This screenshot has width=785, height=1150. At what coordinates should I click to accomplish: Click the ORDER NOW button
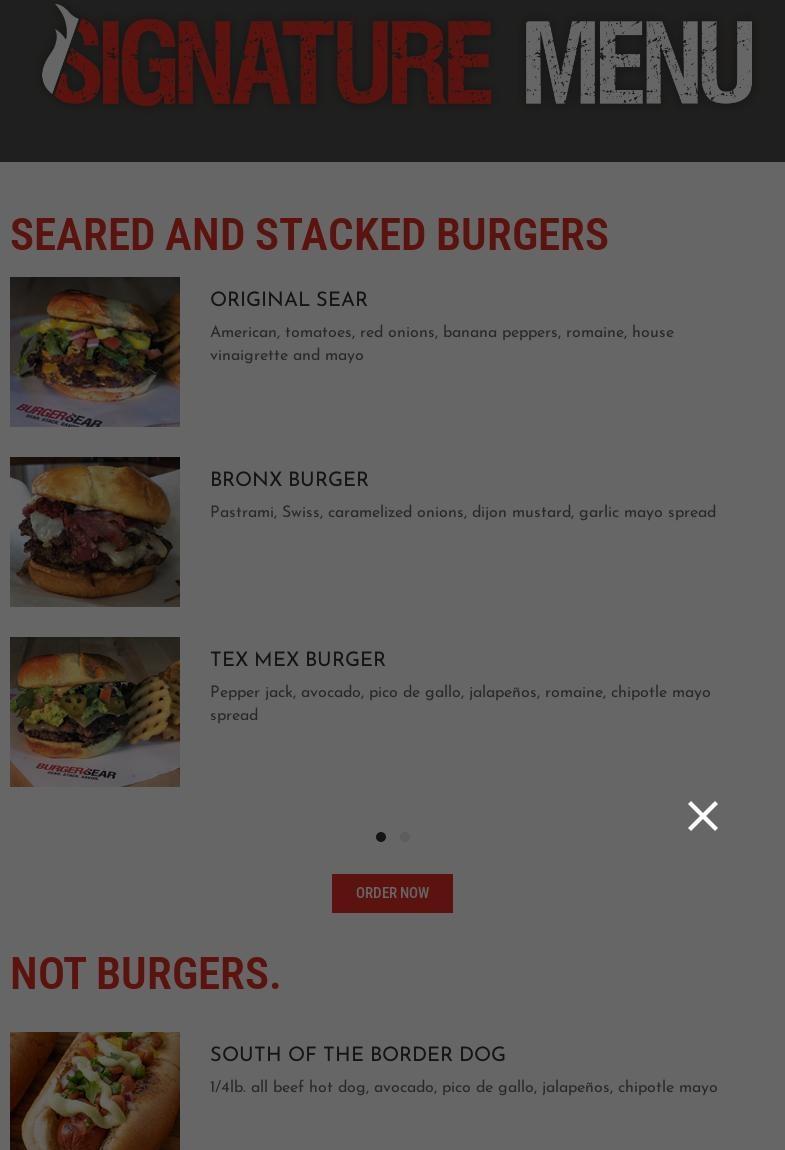click(x=392, y=893)
